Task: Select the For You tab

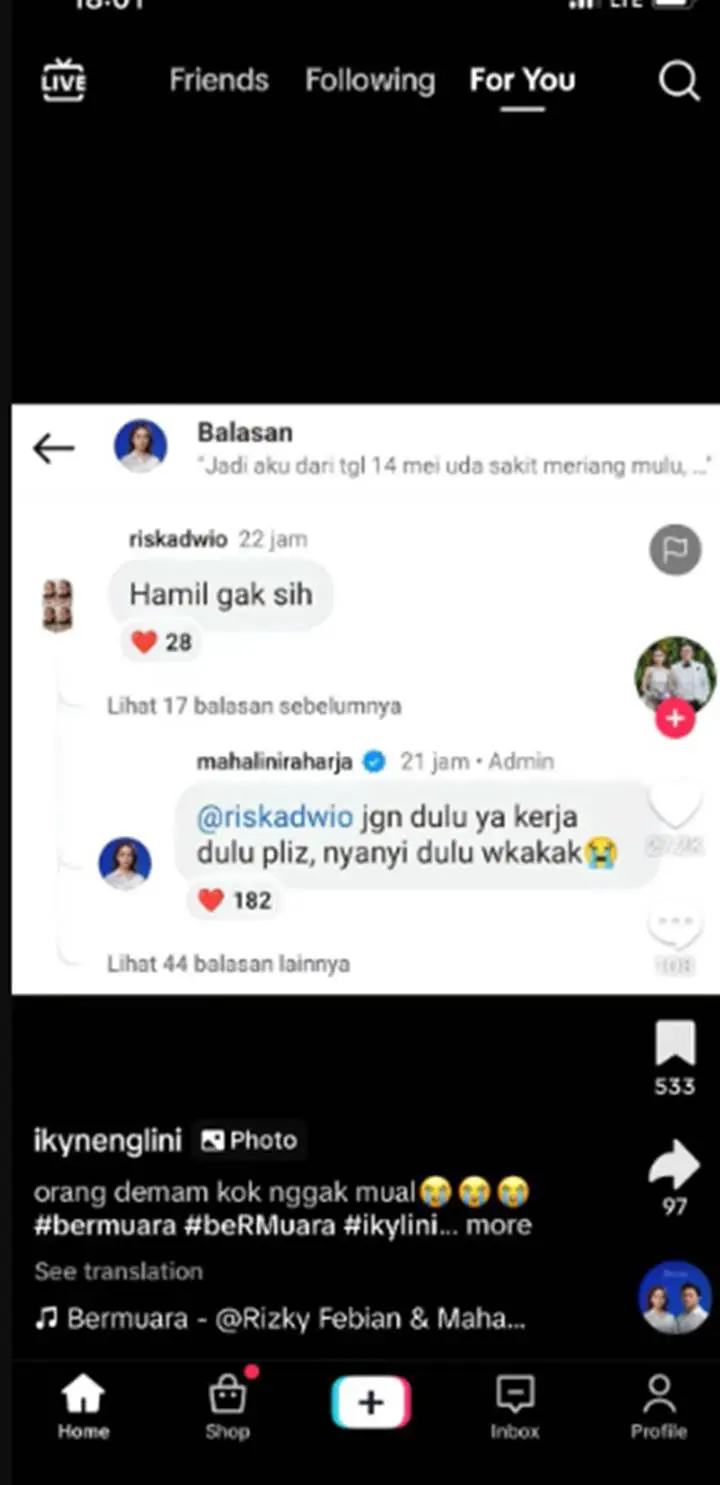Action: pyautogui.click(x=522, y=81)
